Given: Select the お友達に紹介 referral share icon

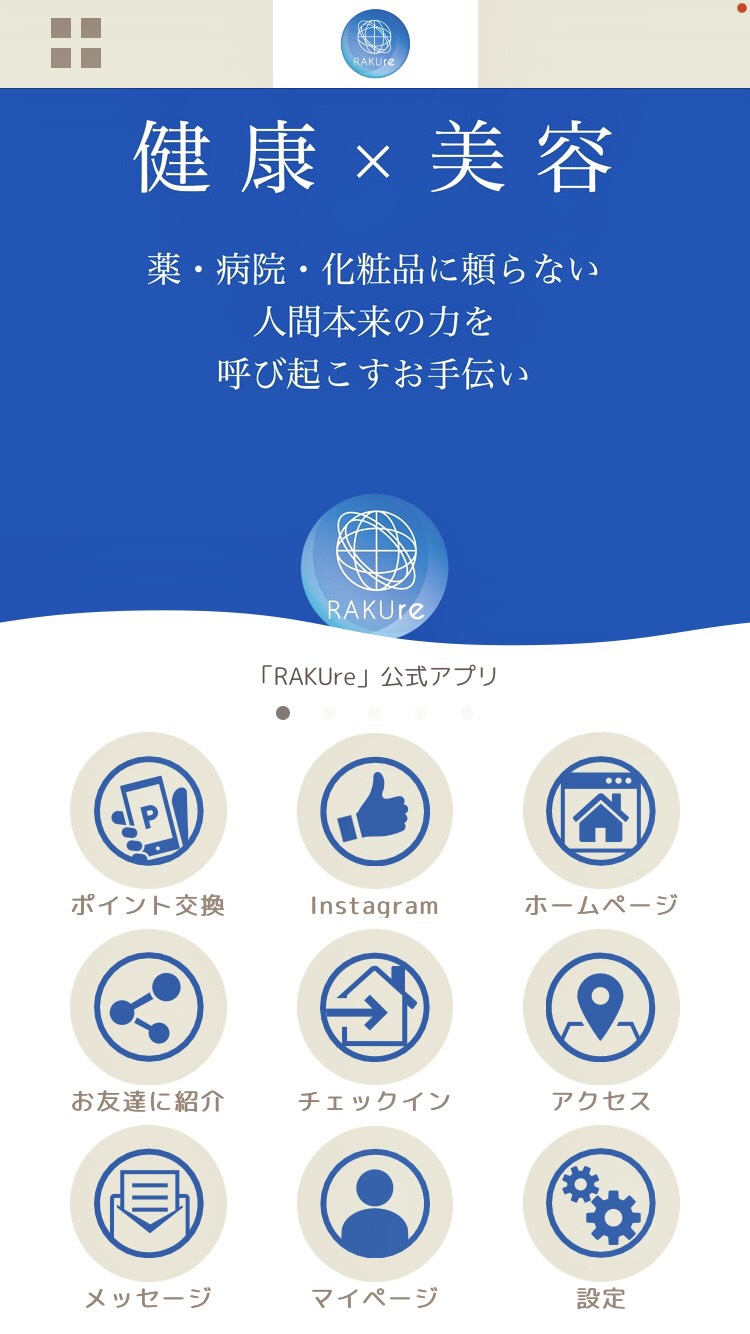Looking at the screenshot, I should coord(148,1007).
